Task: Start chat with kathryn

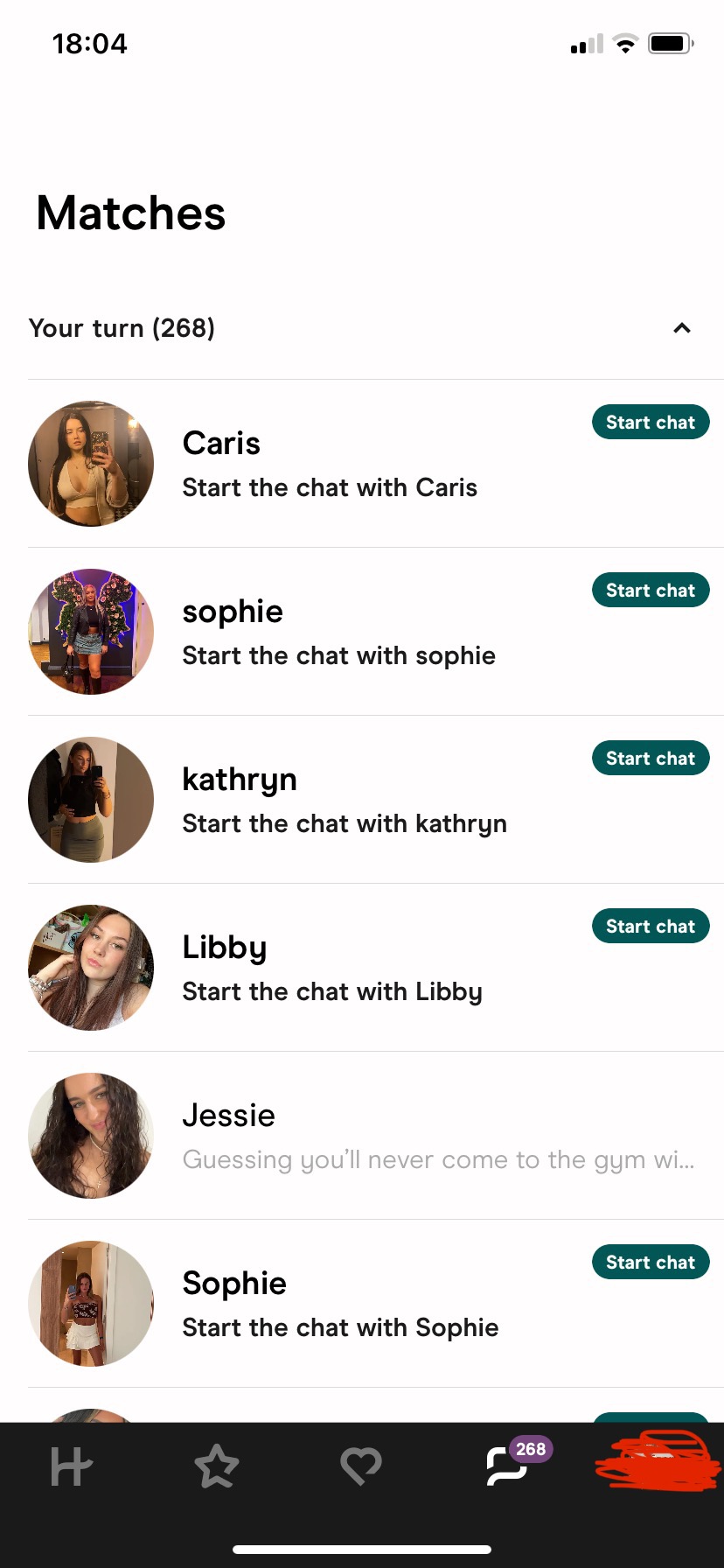Action: point(650,759)
